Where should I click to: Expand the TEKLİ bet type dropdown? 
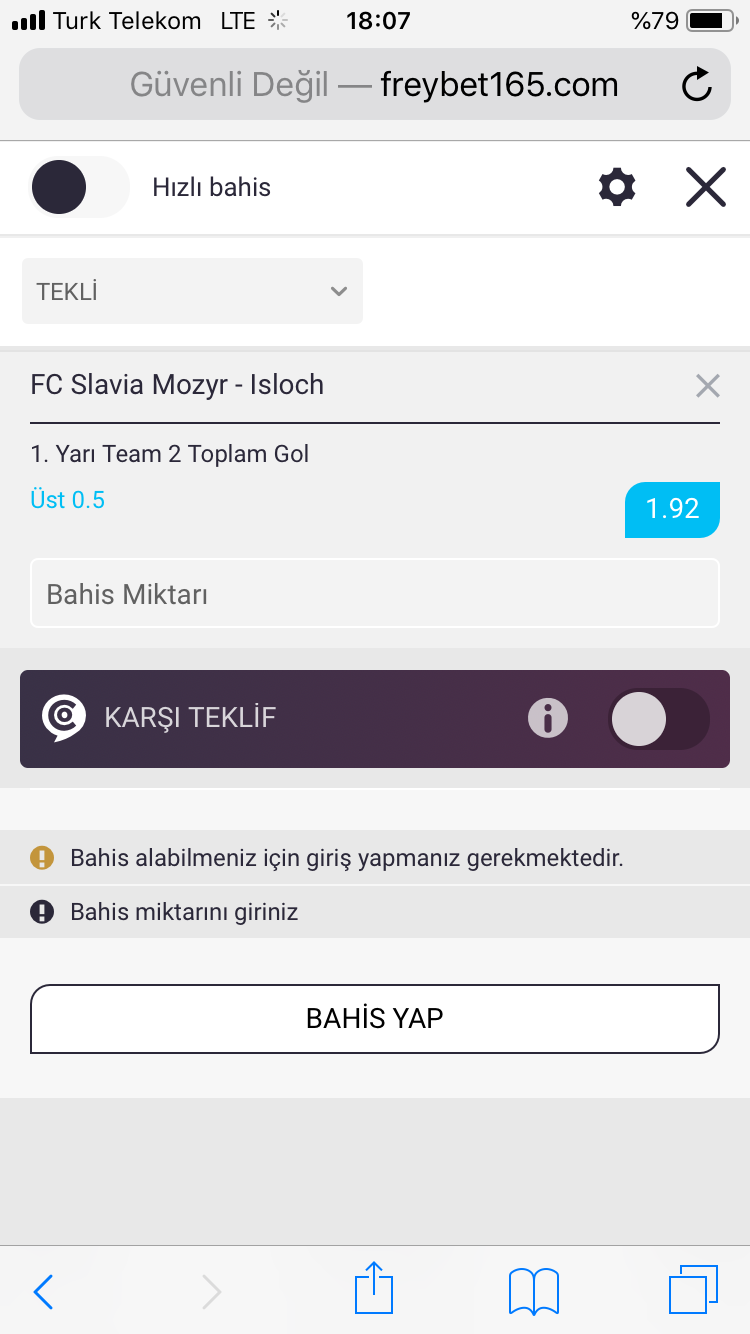click(193, 291)
